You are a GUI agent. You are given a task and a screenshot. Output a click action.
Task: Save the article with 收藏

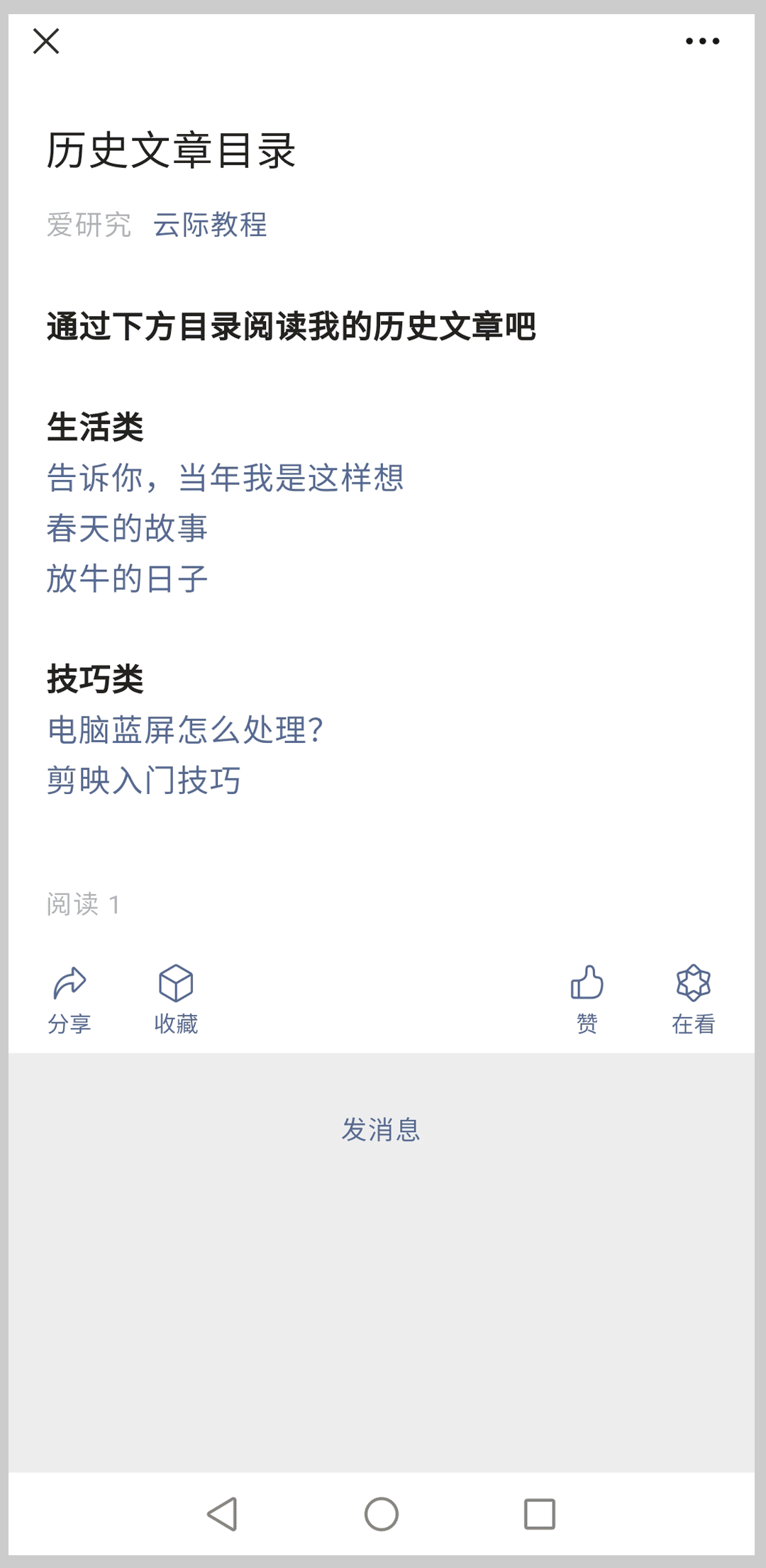coord(176,999)
